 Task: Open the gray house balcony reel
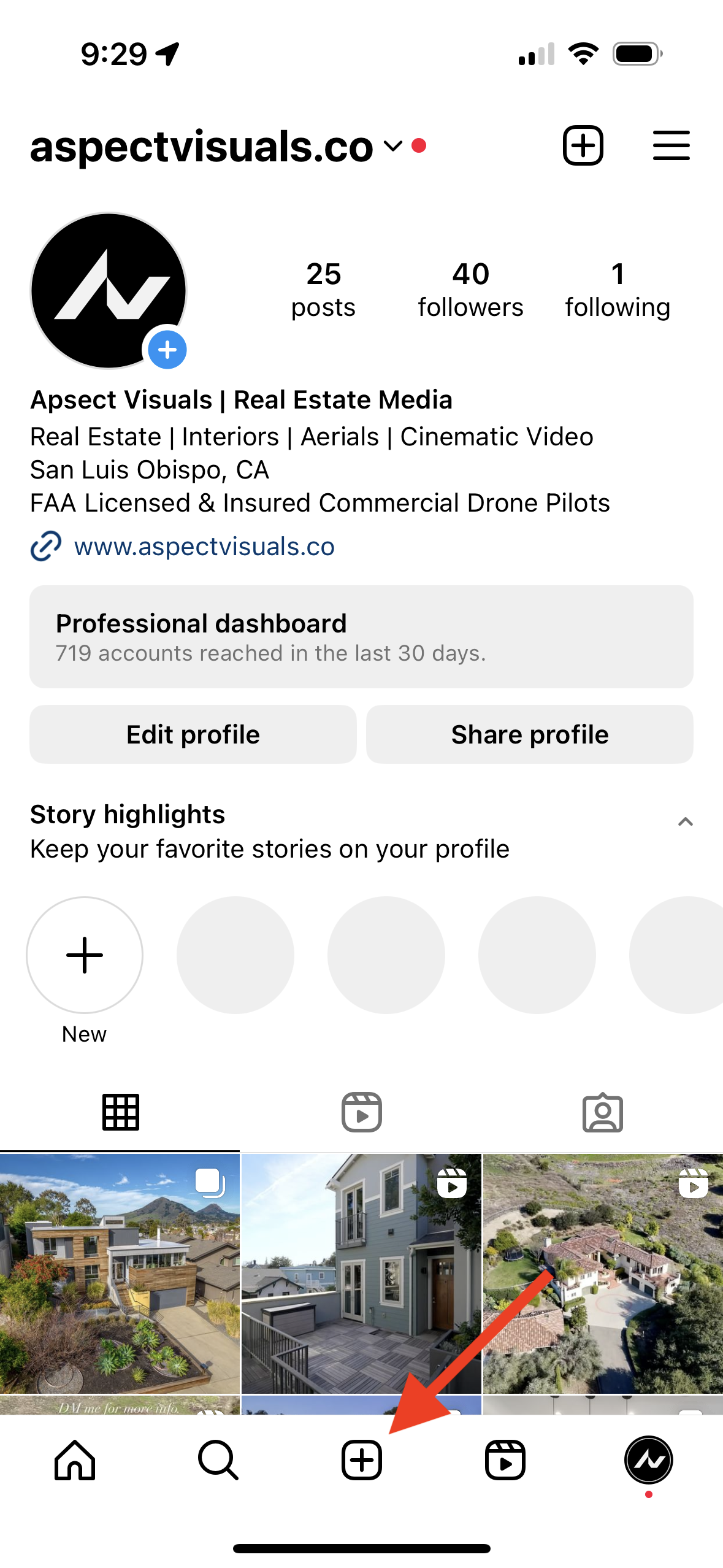point(361,1273)
